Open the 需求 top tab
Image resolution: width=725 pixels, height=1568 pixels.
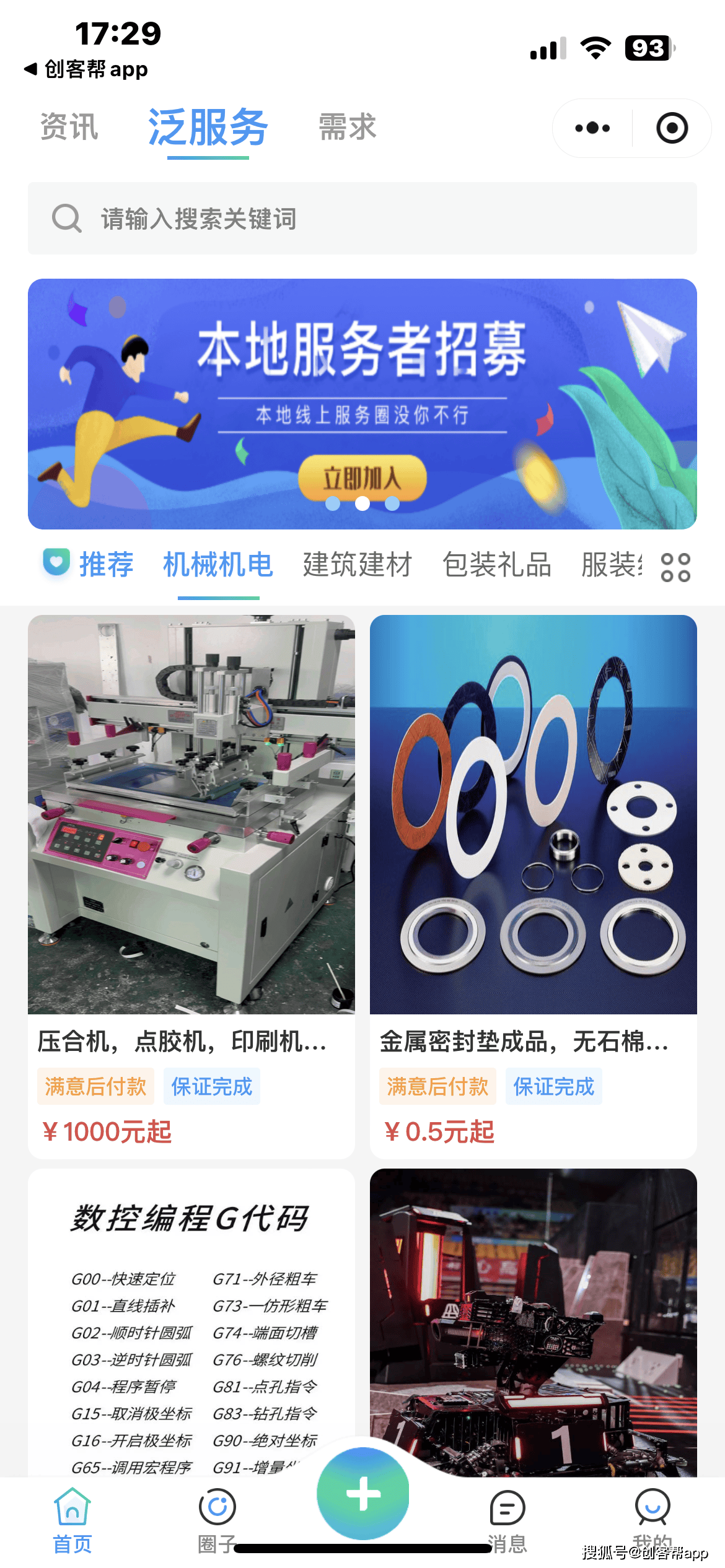[x=347, y=128]
